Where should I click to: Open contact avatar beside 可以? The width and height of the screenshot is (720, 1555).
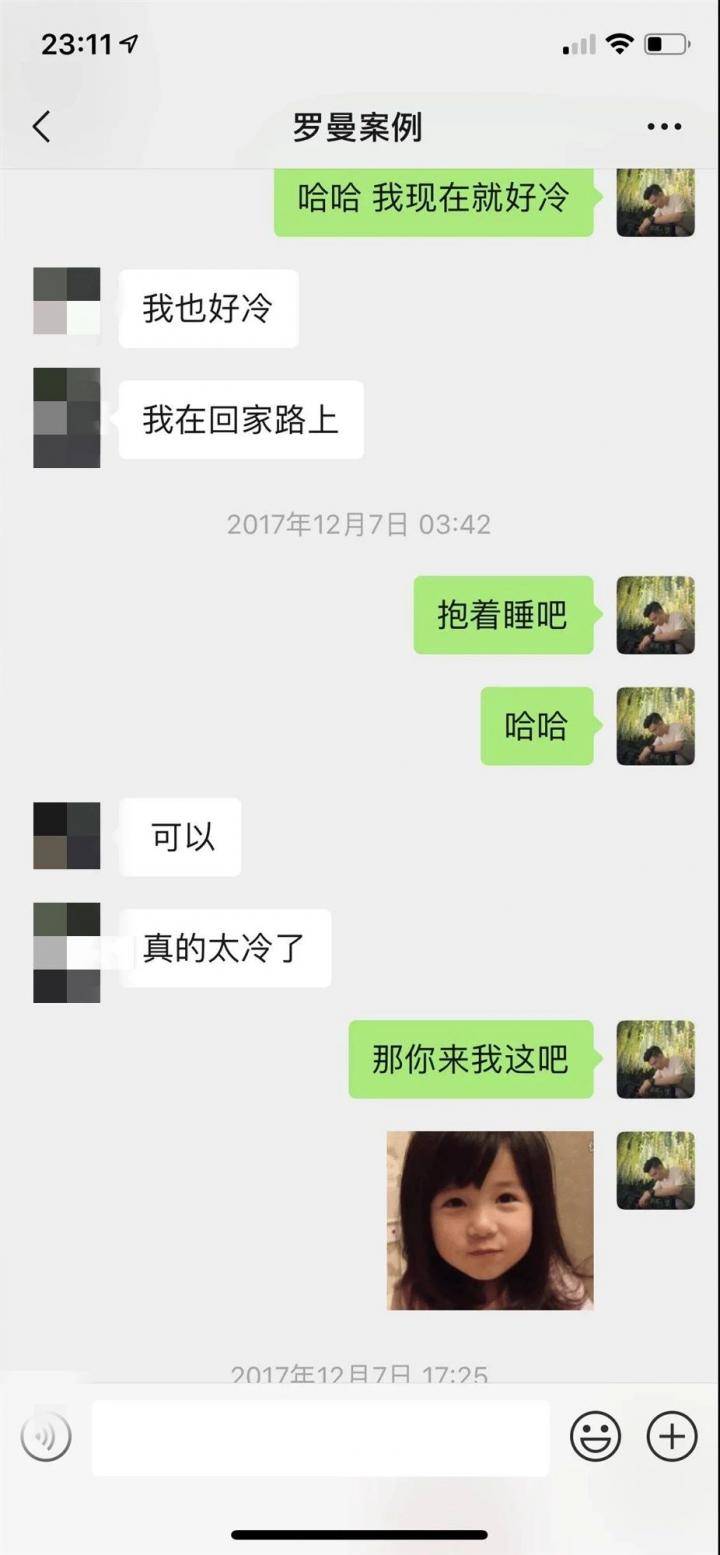[x=67, y=836]
